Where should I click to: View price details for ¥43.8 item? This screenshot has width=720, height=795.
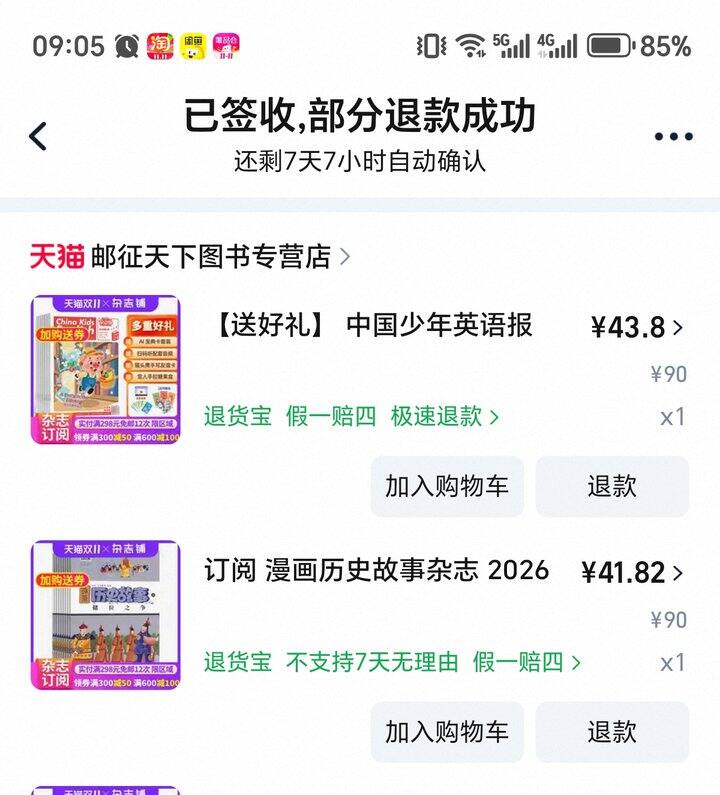(x=637, y=327)
